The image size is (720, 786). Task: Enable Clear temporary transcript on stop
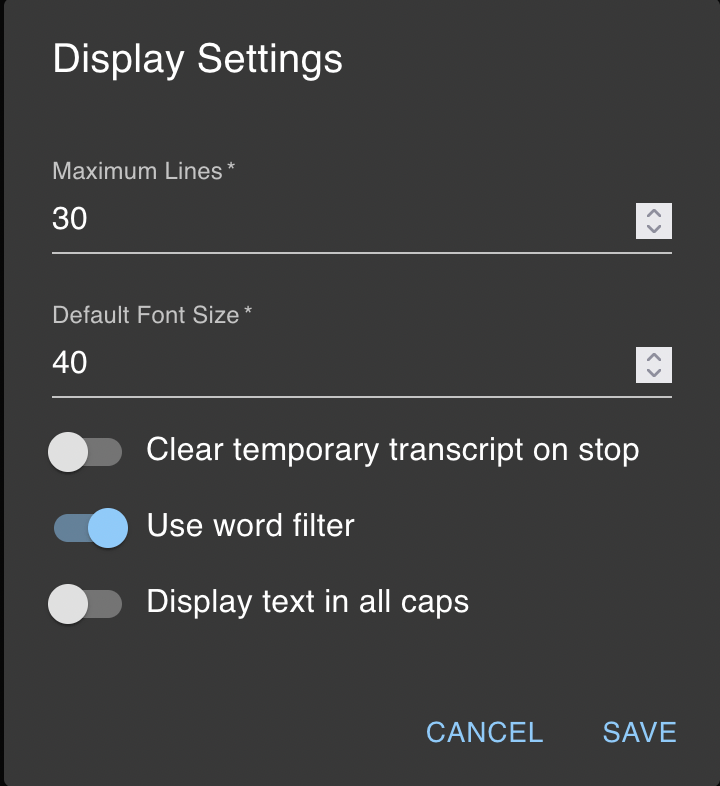[86, 452]
